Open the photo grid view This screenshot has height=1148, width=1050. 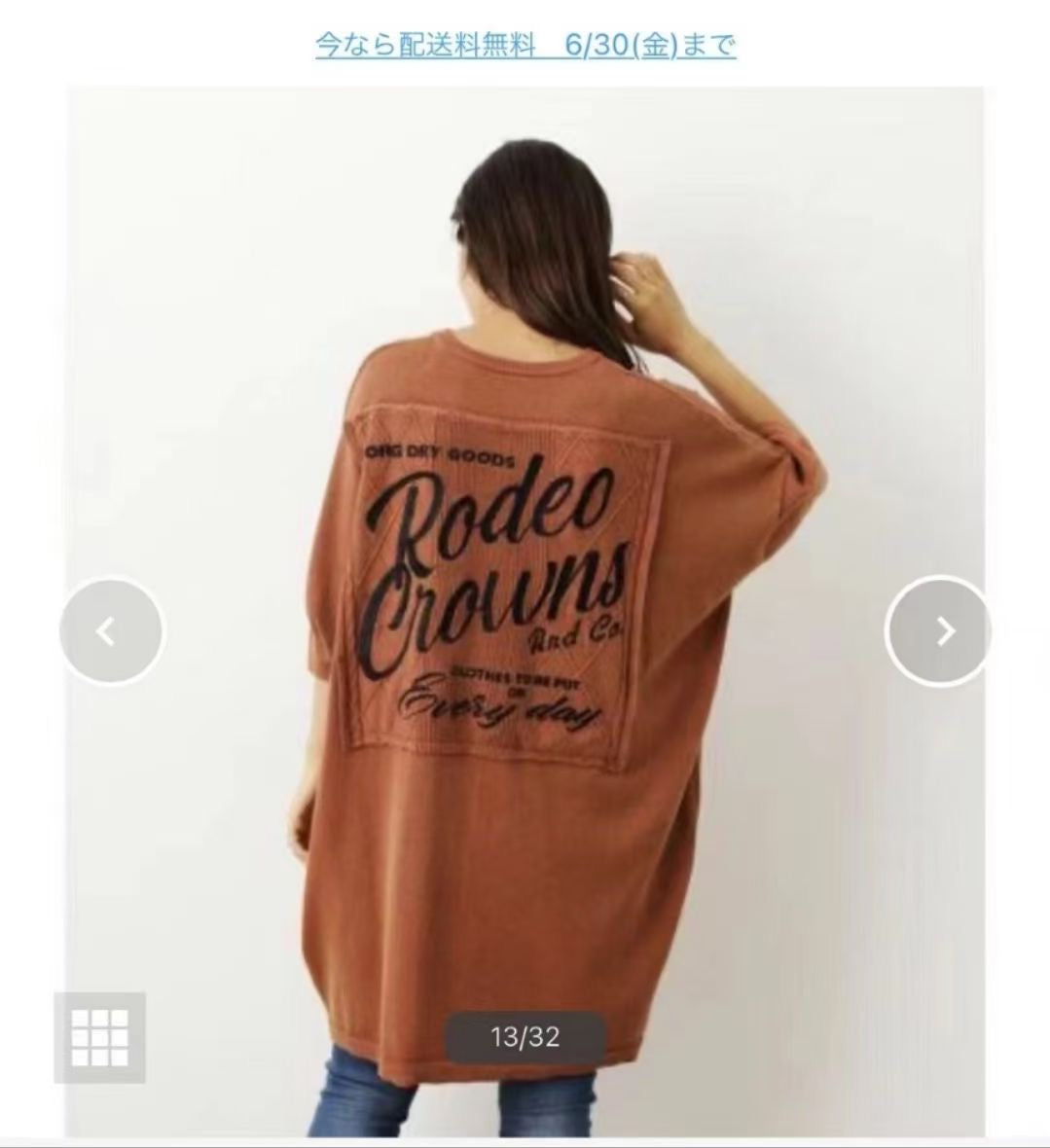point(99,1037)
